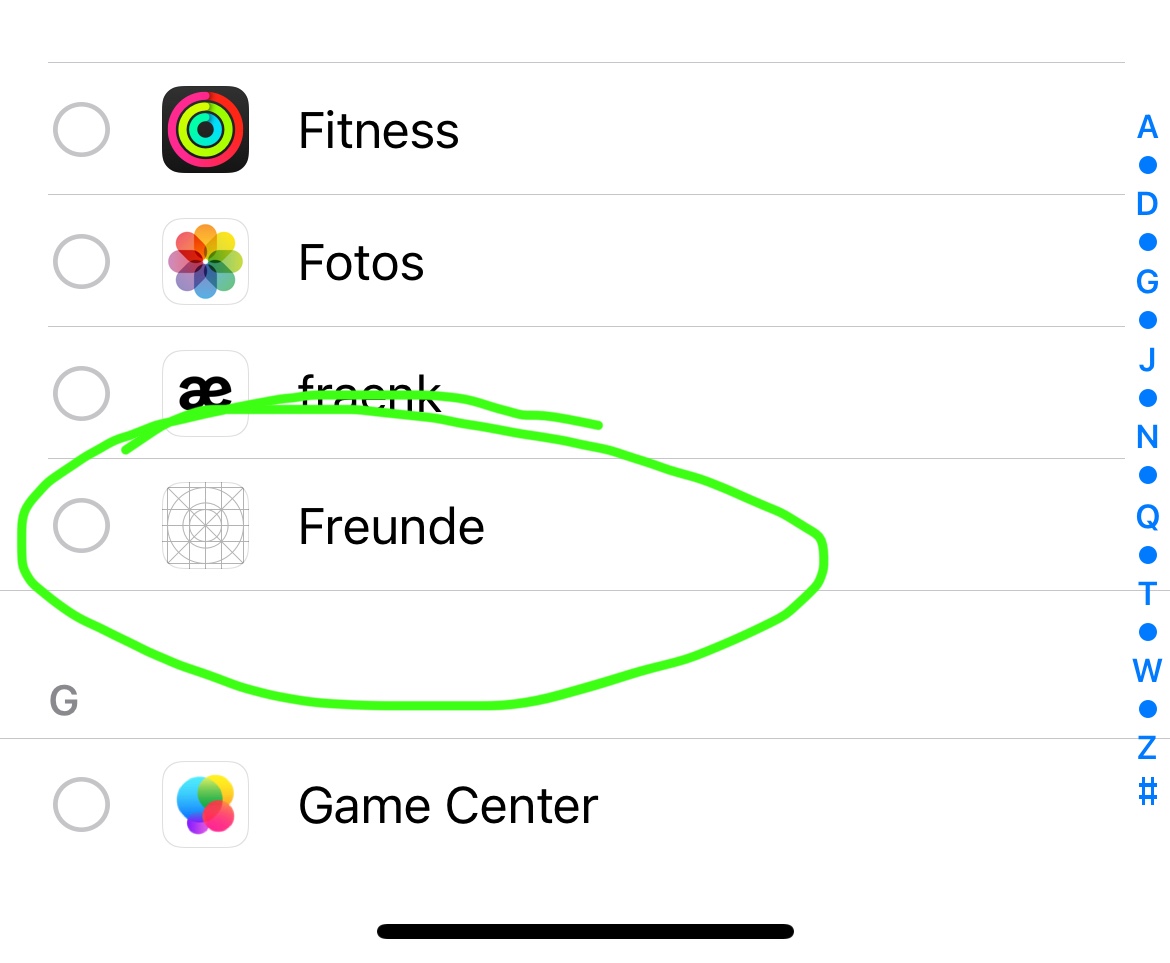This screenshot has width=1170, height=963.
Task: Select the Fotos app checkbox
Action: 81,262
